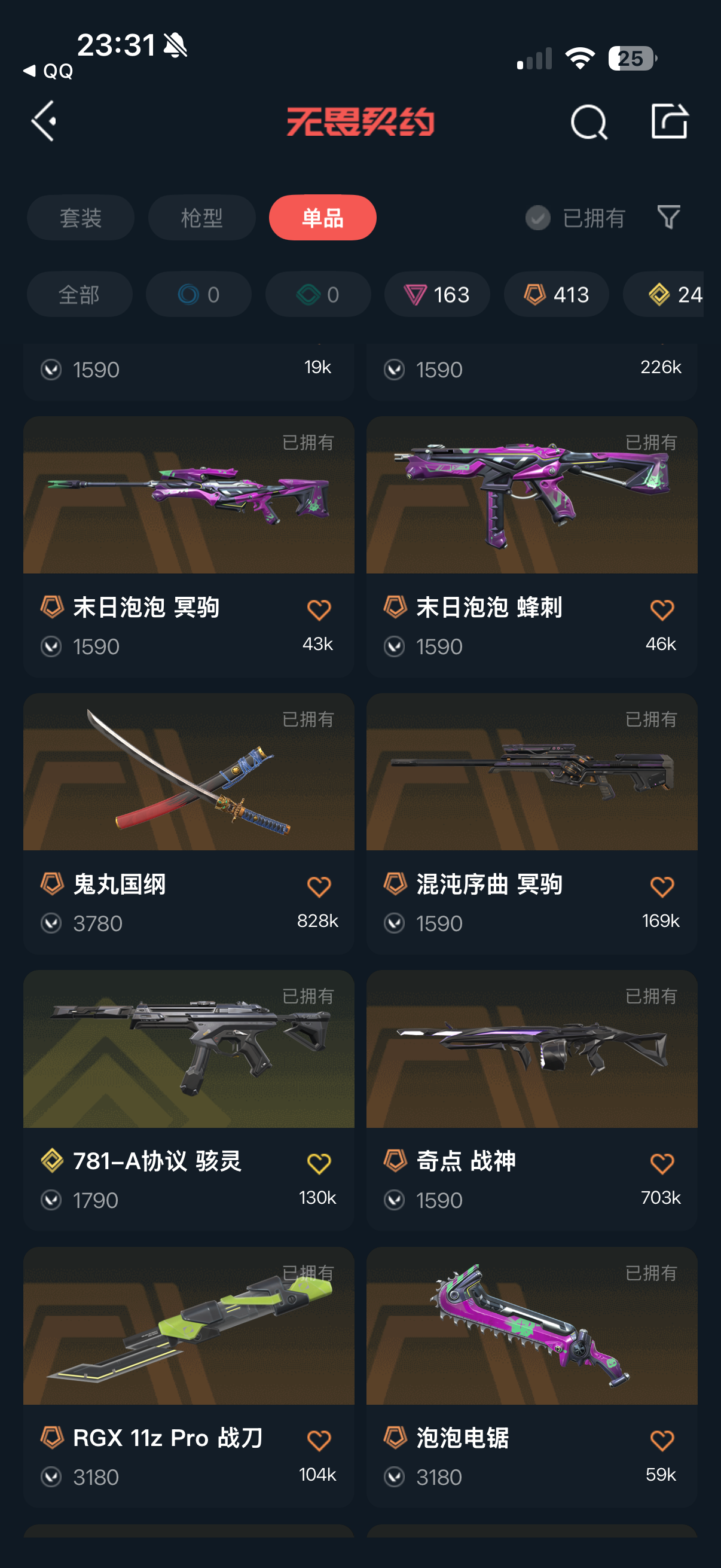This screenshot has width=721, height=1568.
Task: Filter by the 163 rarity chip
Action: coord(437,295)
